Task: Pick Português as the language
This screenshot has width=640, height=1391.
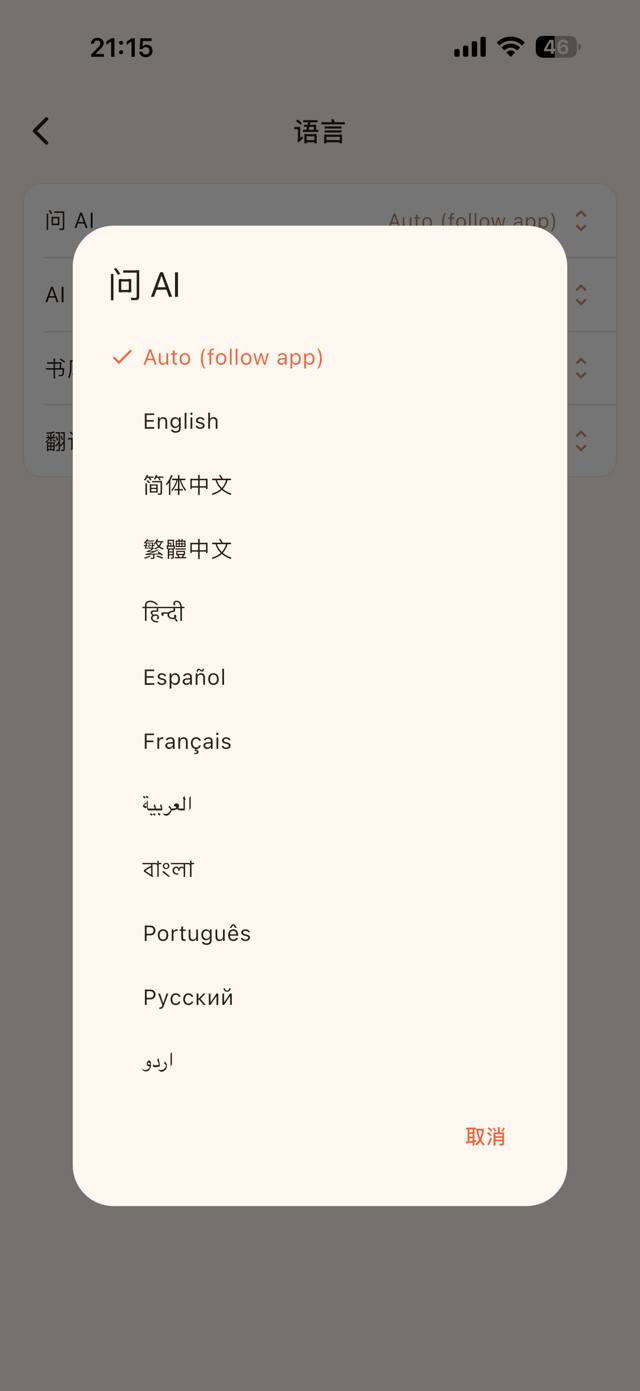Action: point(319,933)
